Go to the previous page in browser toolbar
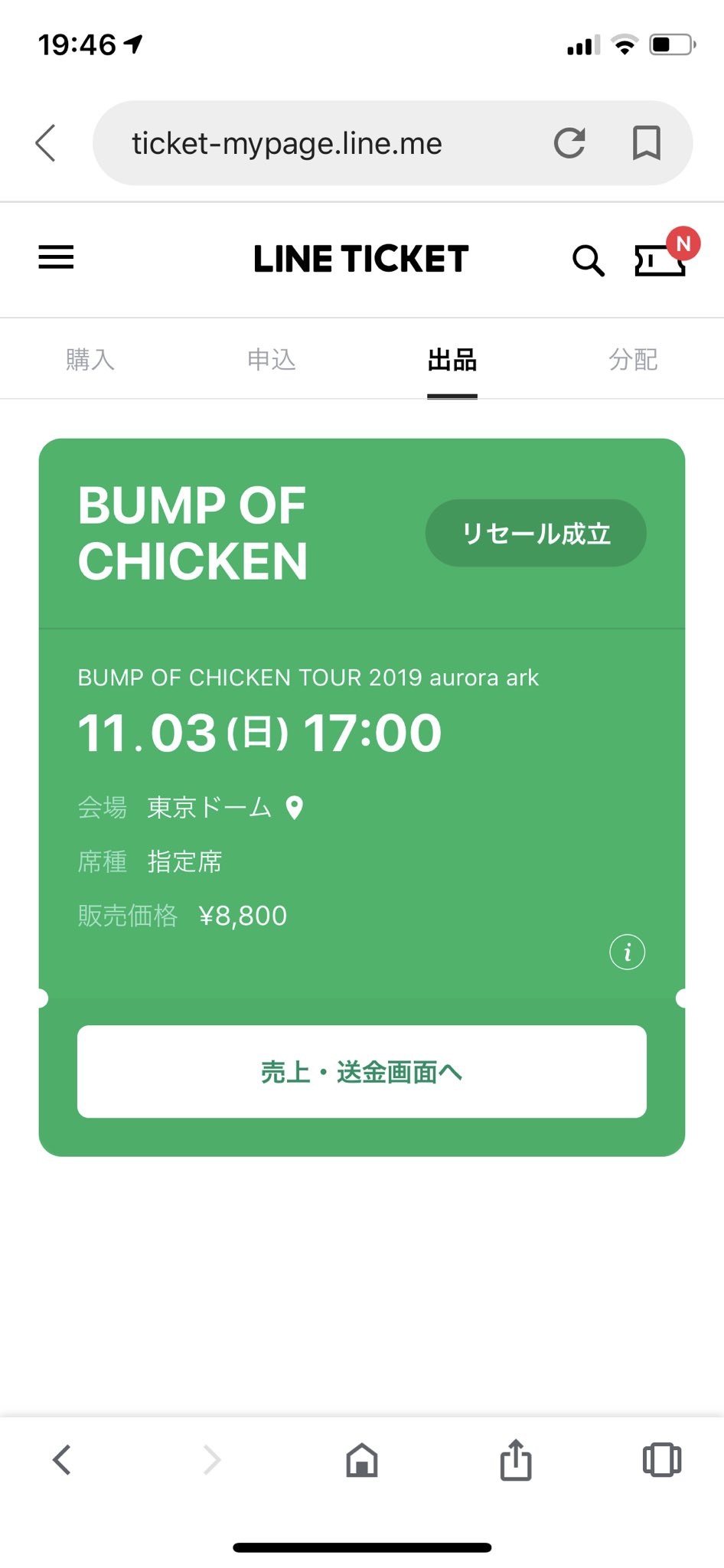Image resolution: width=724 pixels, height=1568 pixels. click(62, 1460)
